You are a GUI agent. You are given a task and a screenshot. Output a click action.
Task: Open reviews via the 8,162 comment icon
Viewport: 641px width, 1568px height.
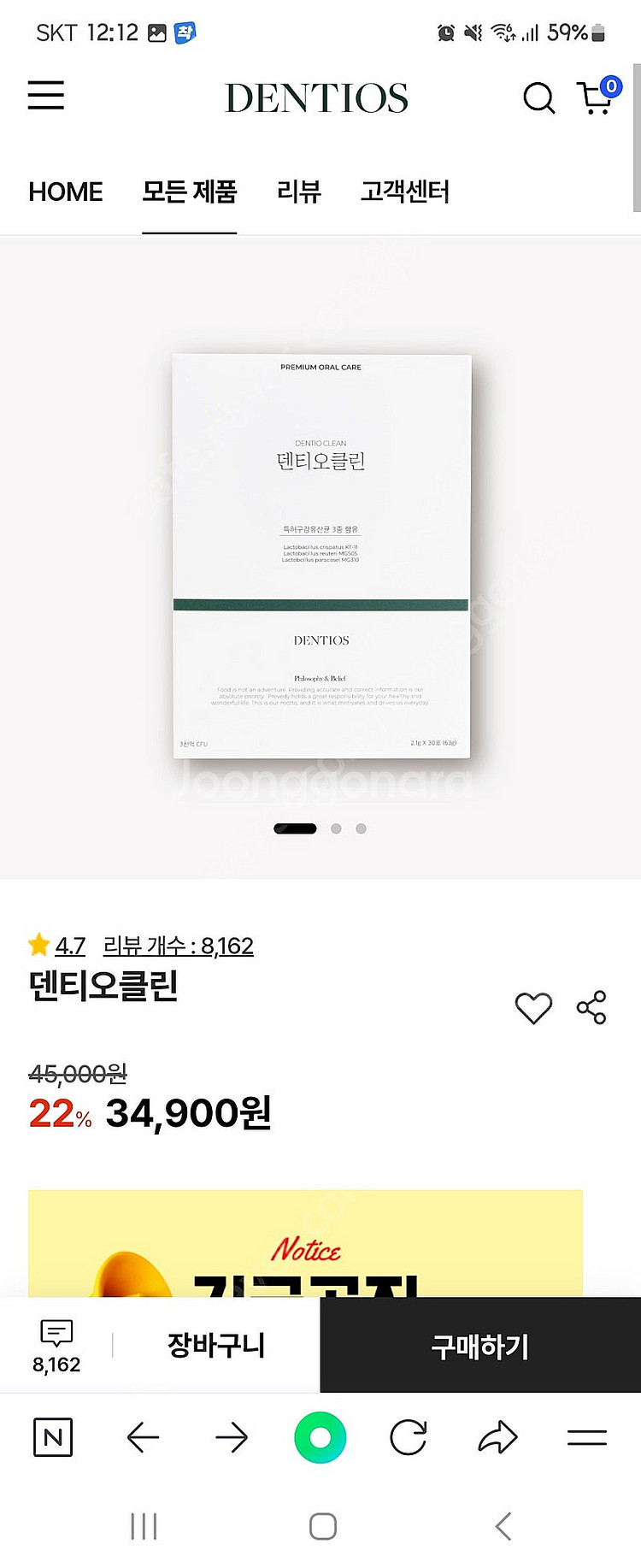56,1345
